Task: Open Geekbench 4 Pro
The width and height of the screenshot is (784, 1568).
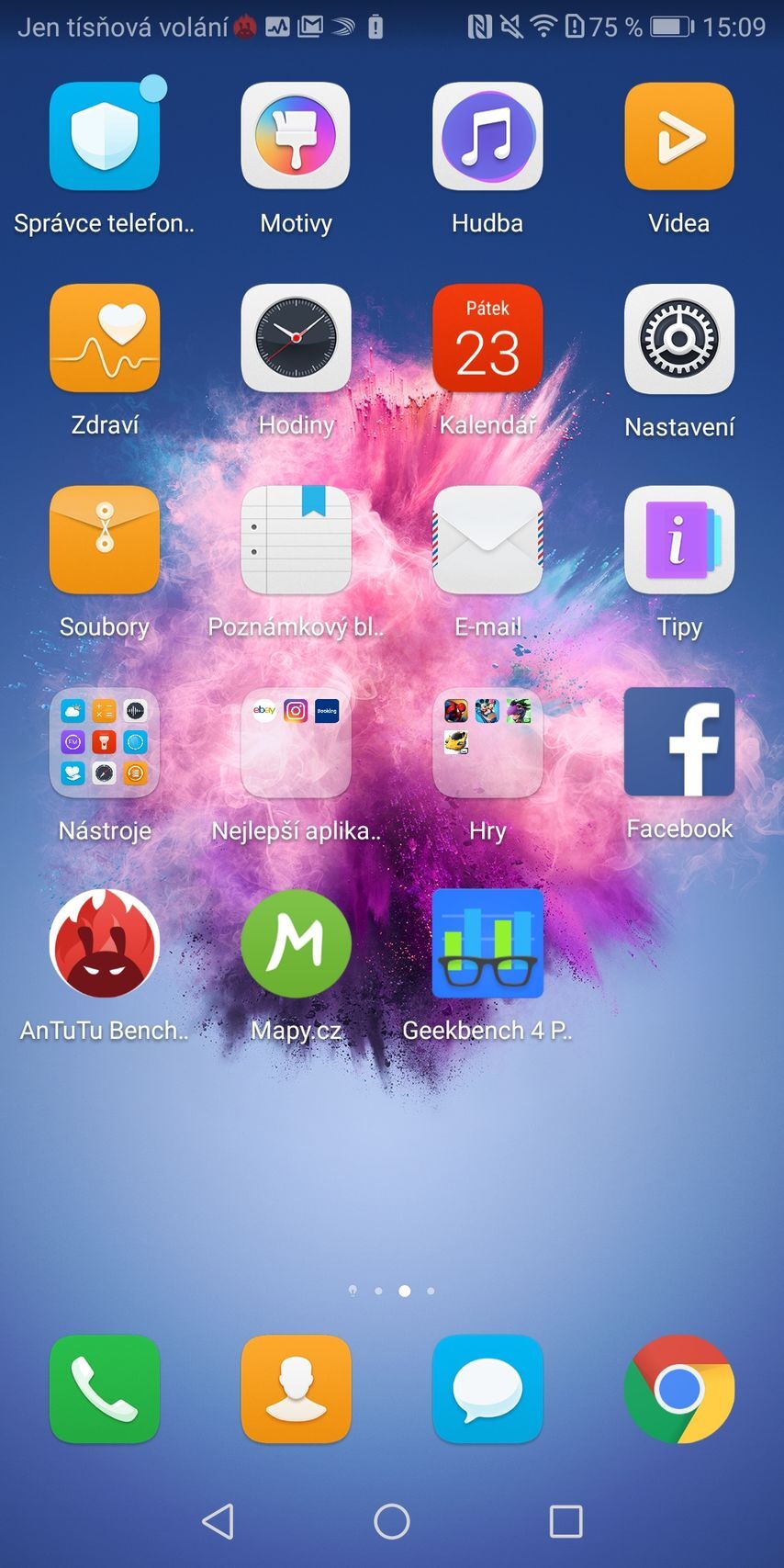Action: [x=487, y=944]
